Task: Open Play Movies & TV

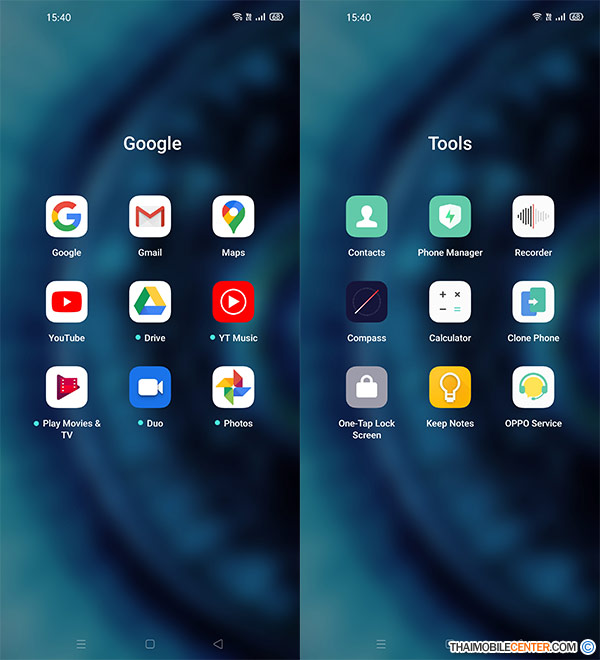Action: tap(67, 387)
